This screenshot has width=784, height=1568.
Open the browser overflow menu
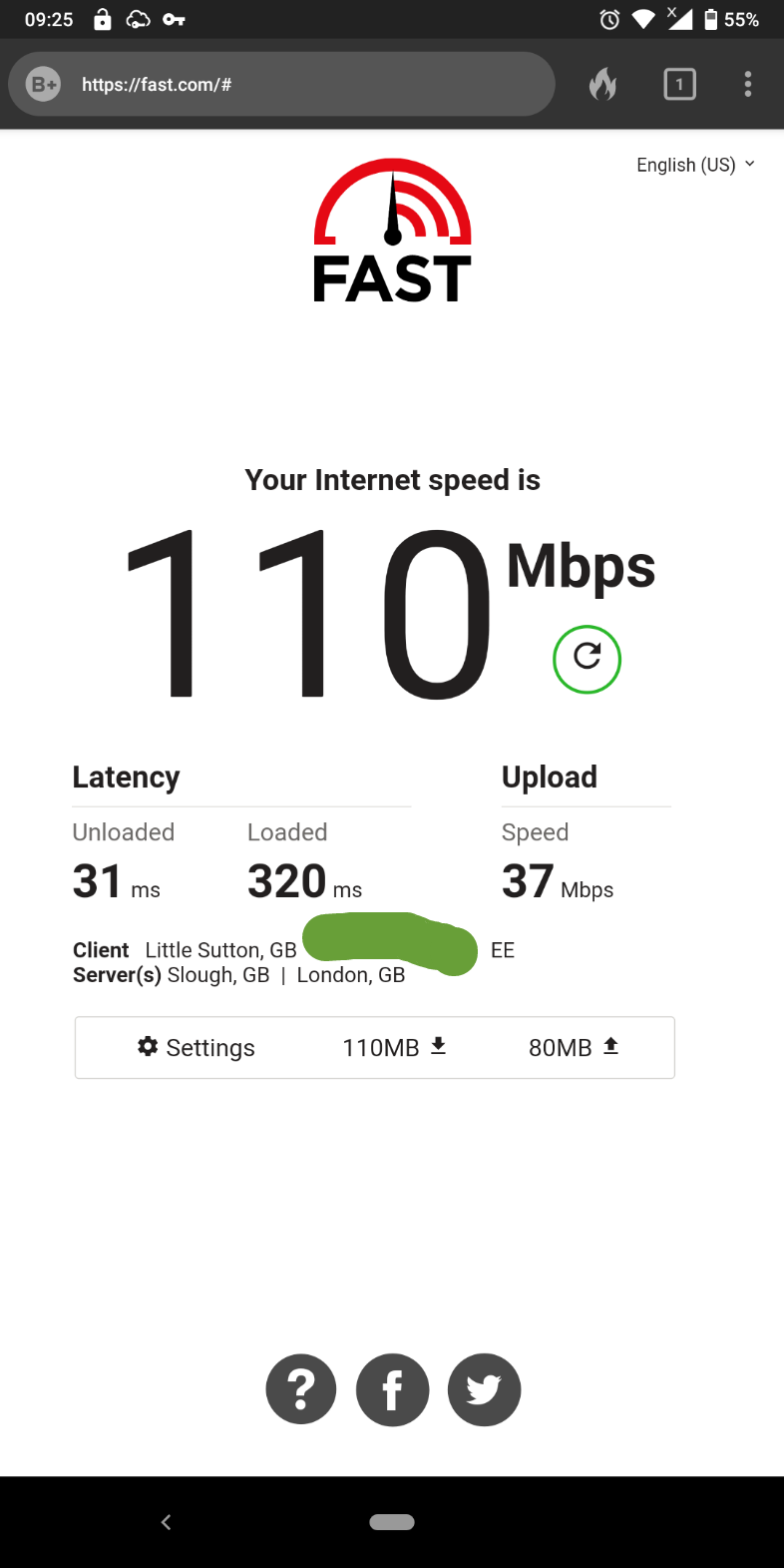[747, 85]
